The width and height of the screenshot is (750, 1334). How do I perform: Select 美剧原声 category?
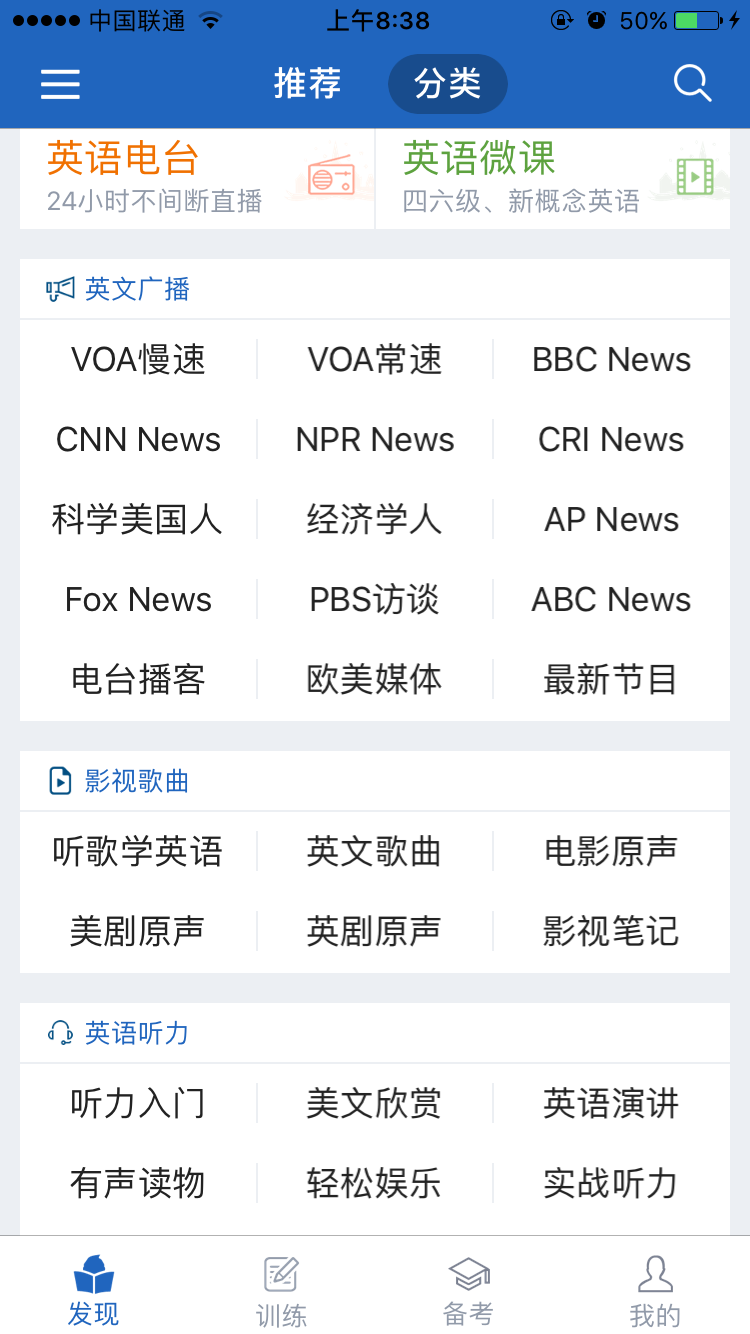(138, 932)
